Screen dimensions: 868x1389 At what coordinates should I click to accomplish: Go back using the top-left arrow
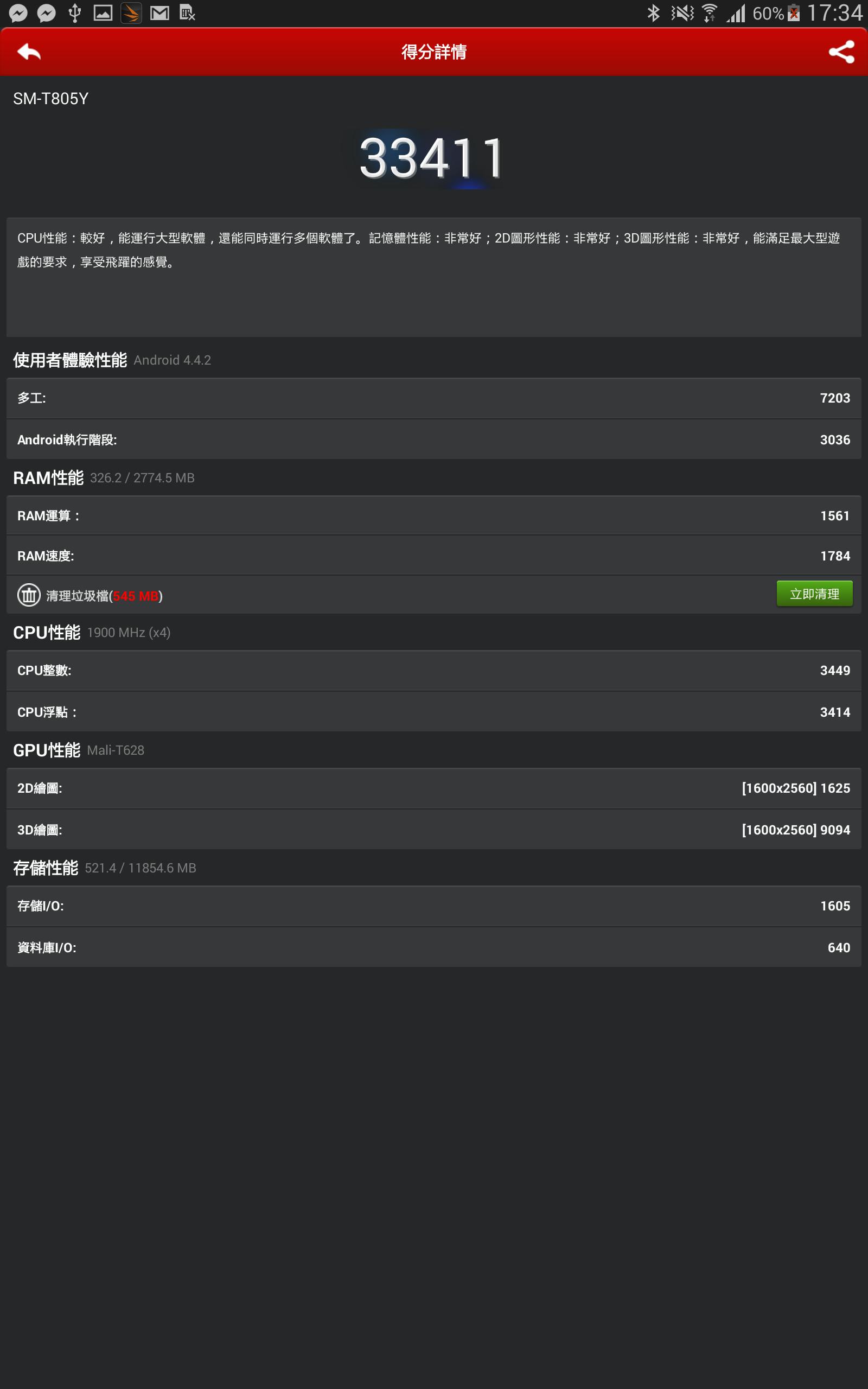[x=29, y=52]
